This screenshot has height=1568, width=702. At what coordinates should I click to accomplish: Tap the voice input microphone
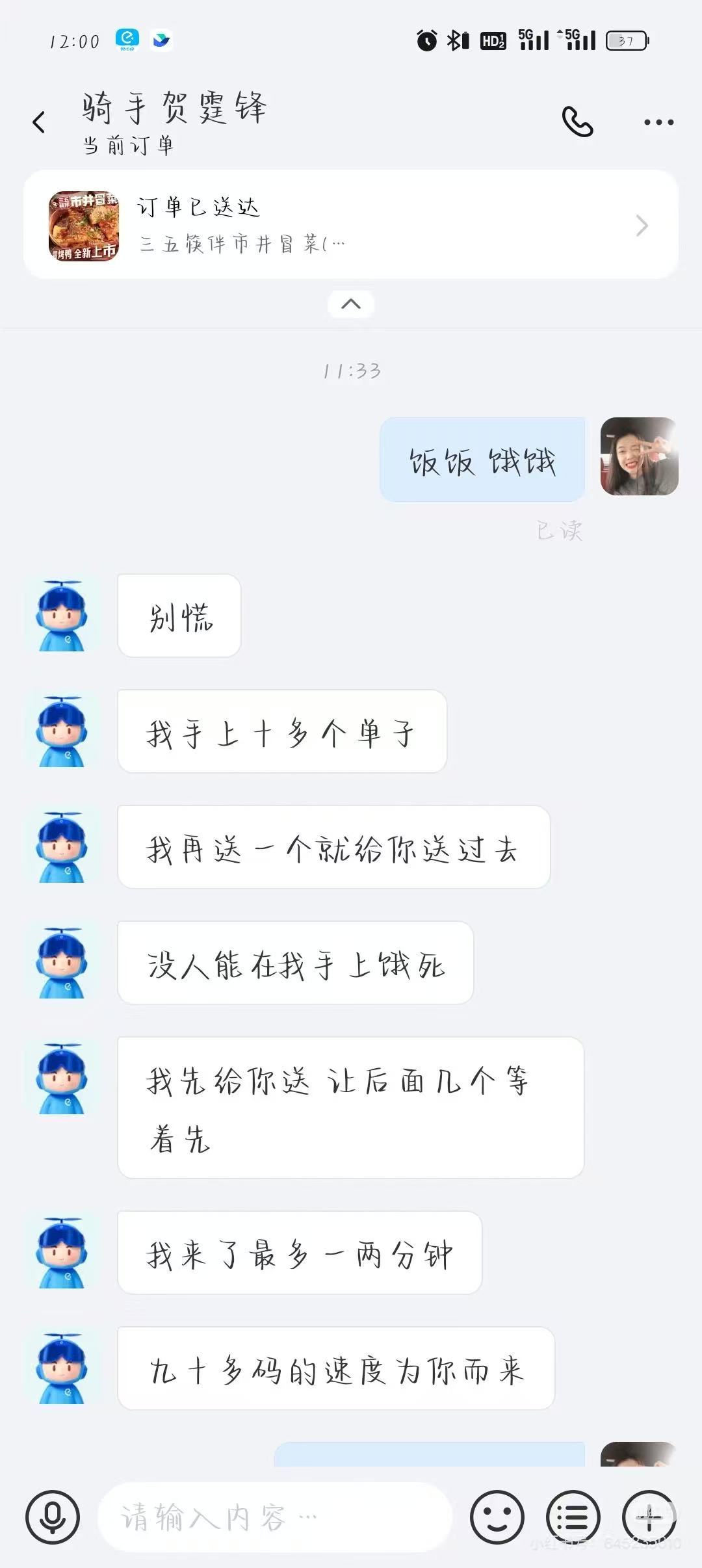[53, 1517]
